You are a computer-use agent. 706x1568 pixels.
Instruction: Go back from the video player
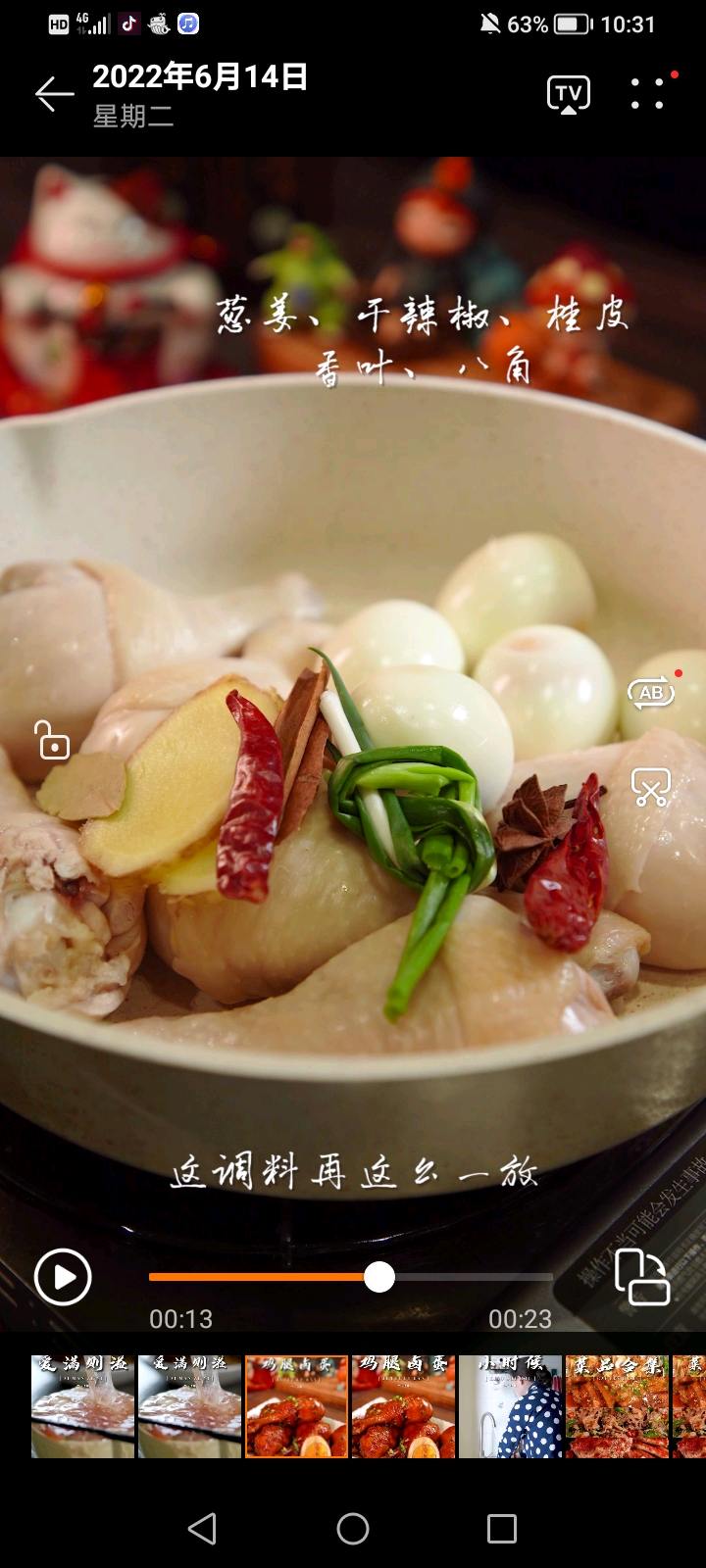click(55, 94)
